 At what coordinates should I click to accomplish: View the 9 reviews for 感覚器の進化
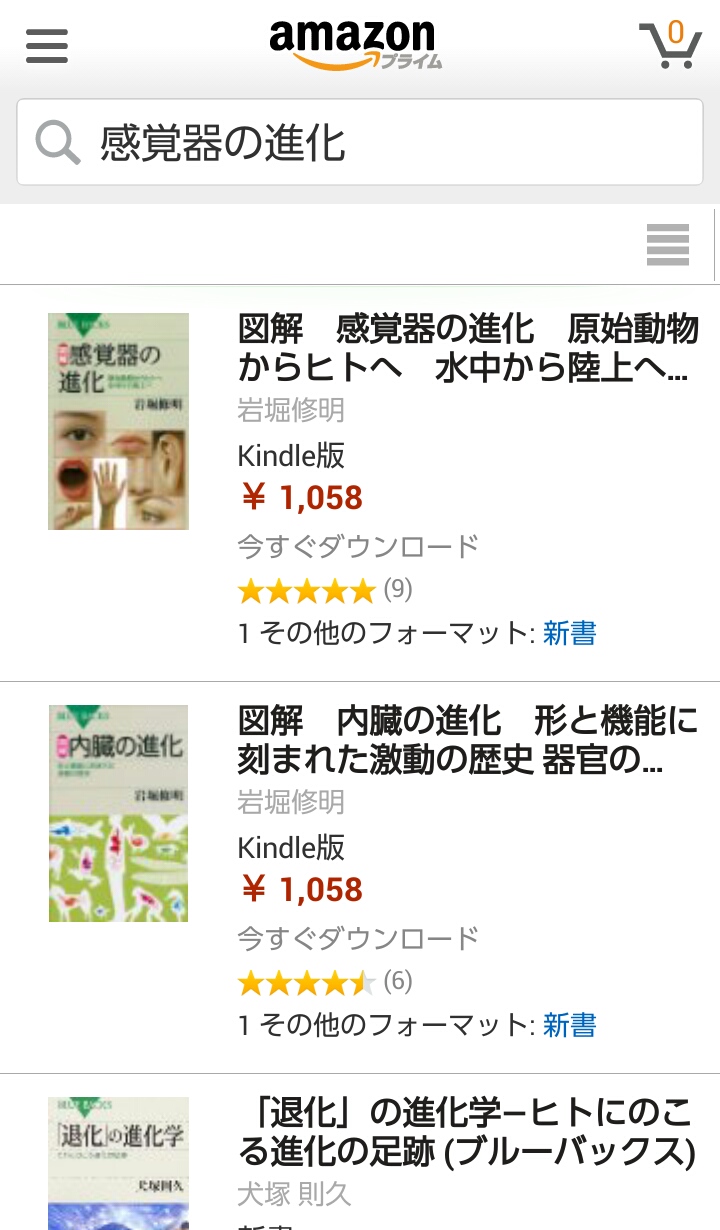(324, 591)
